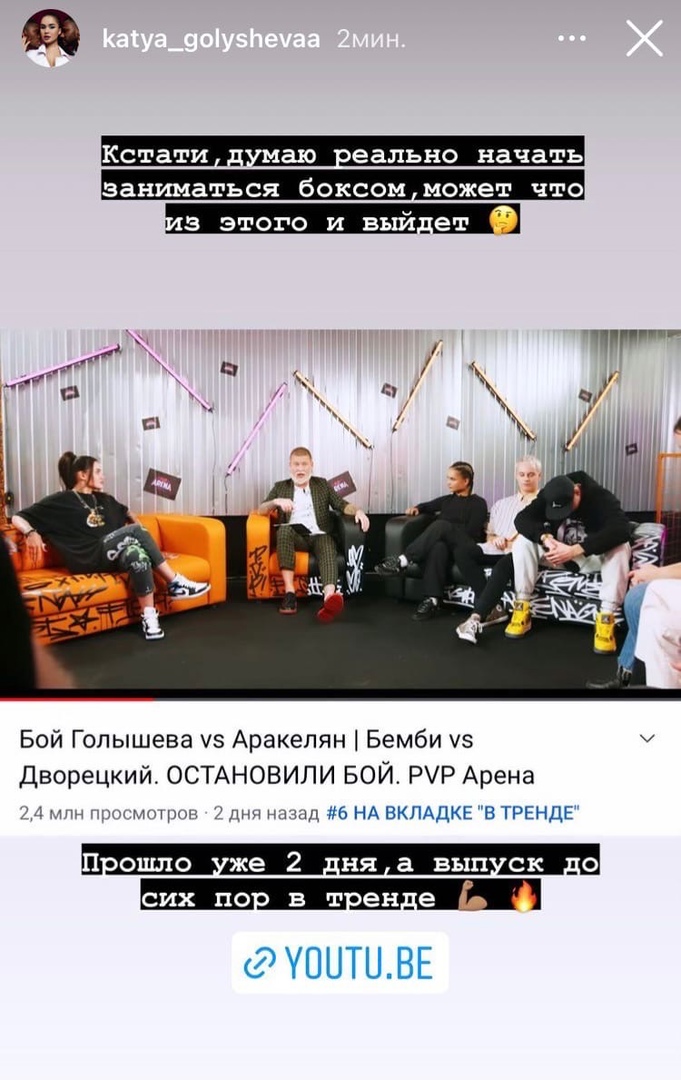The image size is (681, 1080).
Task: Close the story viewer
Action: pyautogui.click(x=644, y=39)
